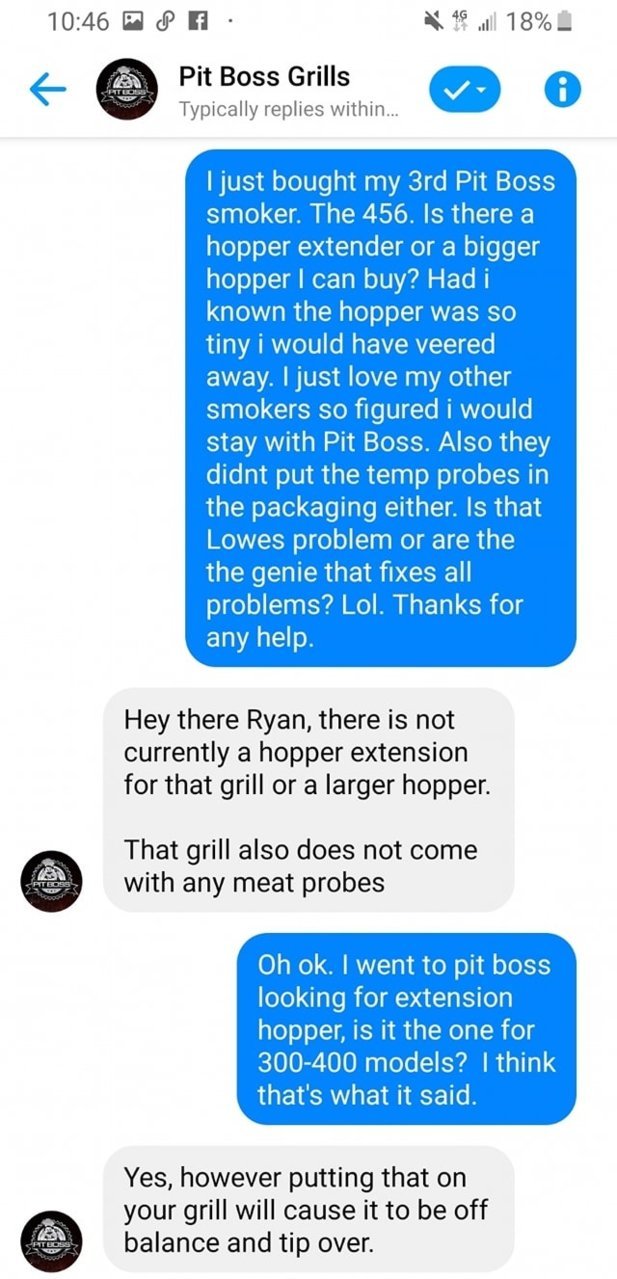Open the conversation info icon
This screenshot has width=617, height=1279.
coord(563,91)
